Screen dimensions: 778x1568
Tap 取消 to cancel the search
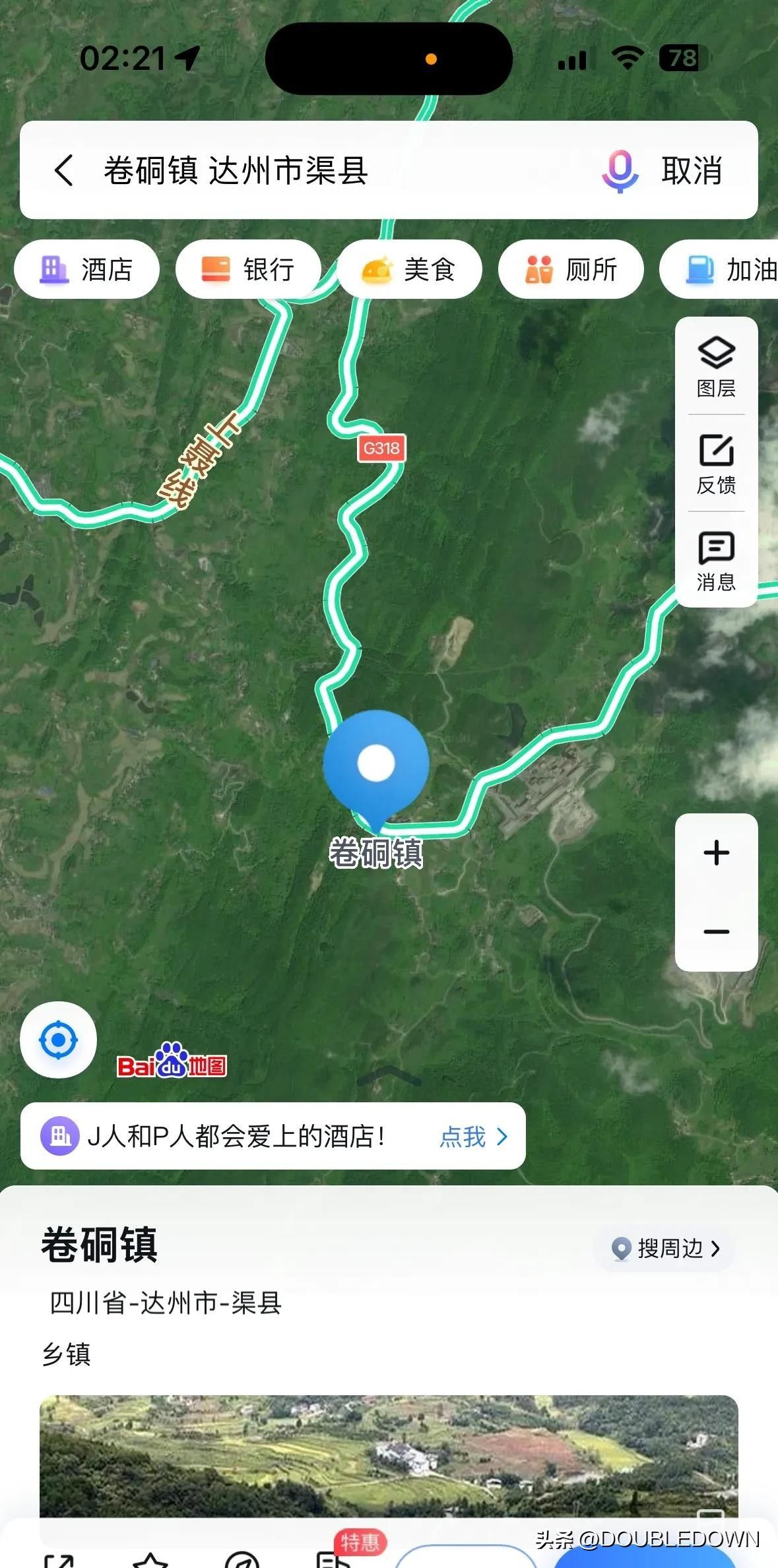tap(692, 171)
